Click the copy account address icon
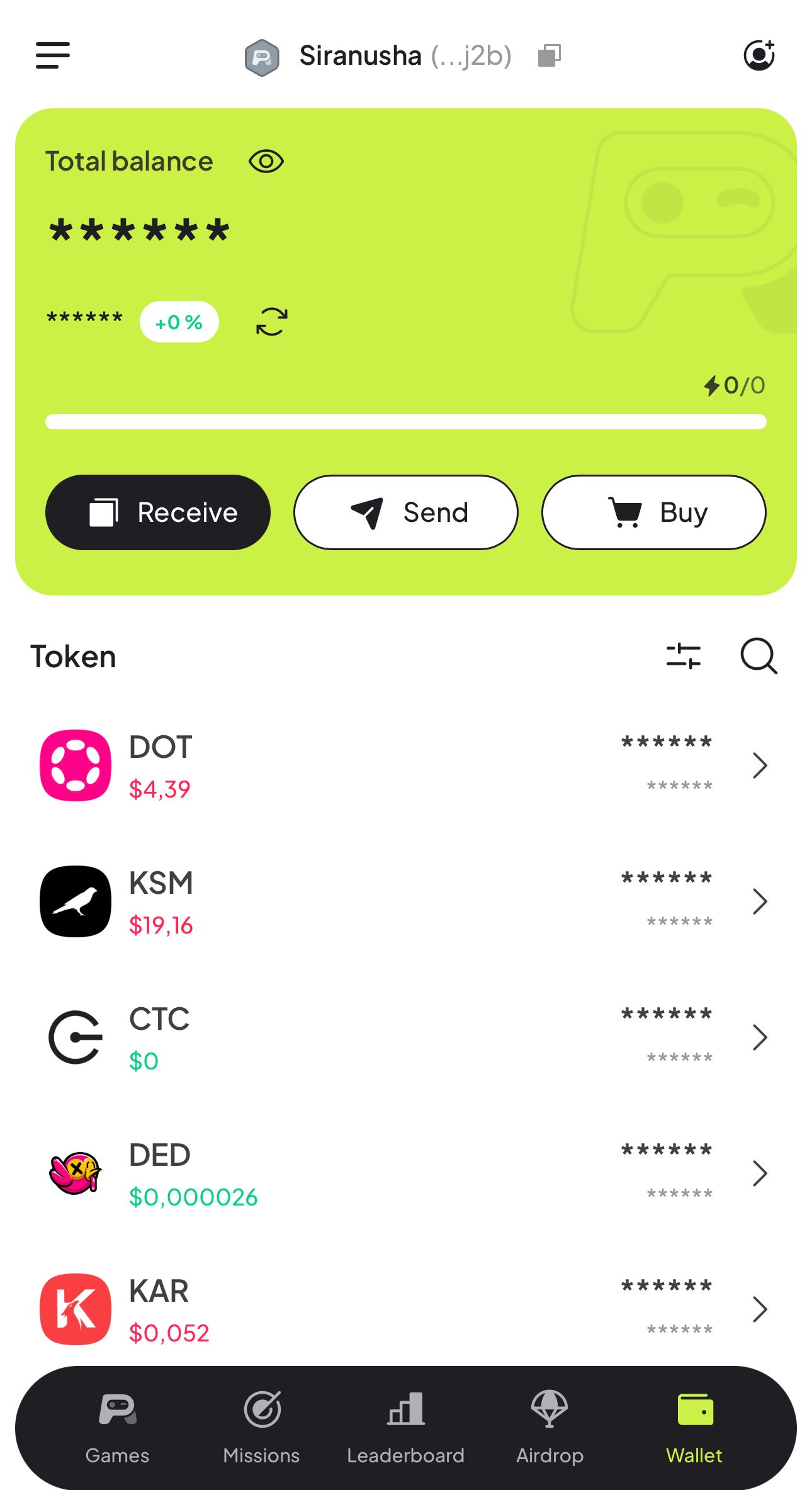 pos(549,55)
